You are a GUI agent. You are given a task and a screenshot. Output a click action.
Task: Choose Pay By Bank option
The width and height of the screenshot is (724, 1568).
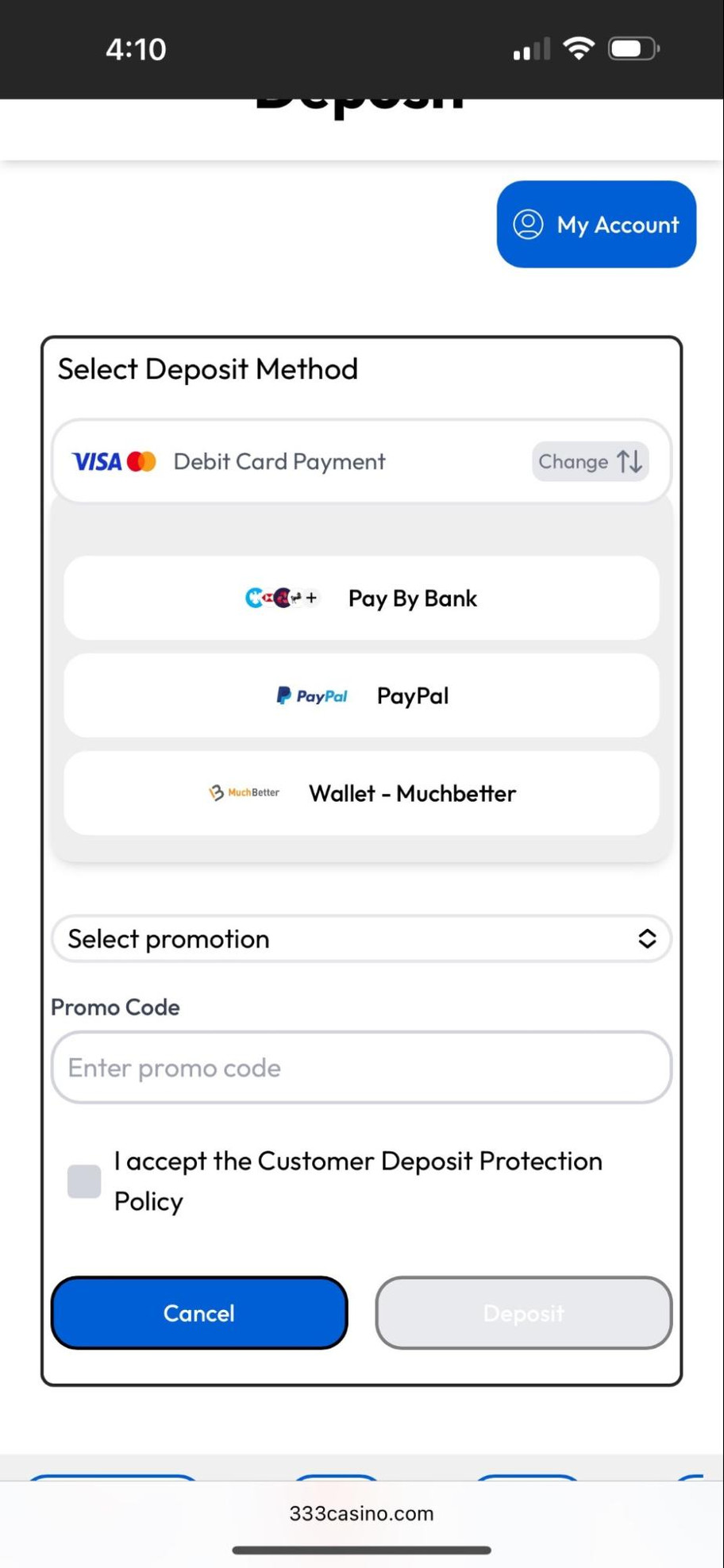(x=361, y=598)
